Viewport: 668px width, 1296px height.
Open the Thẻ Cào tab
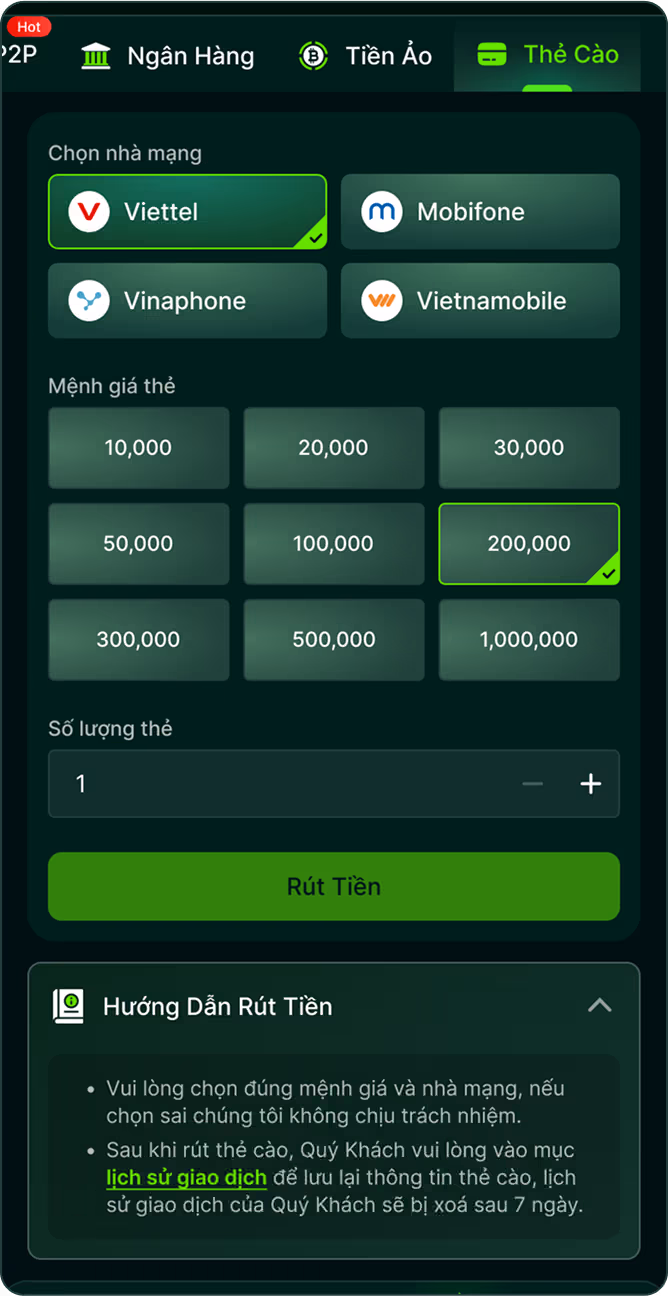547,54
